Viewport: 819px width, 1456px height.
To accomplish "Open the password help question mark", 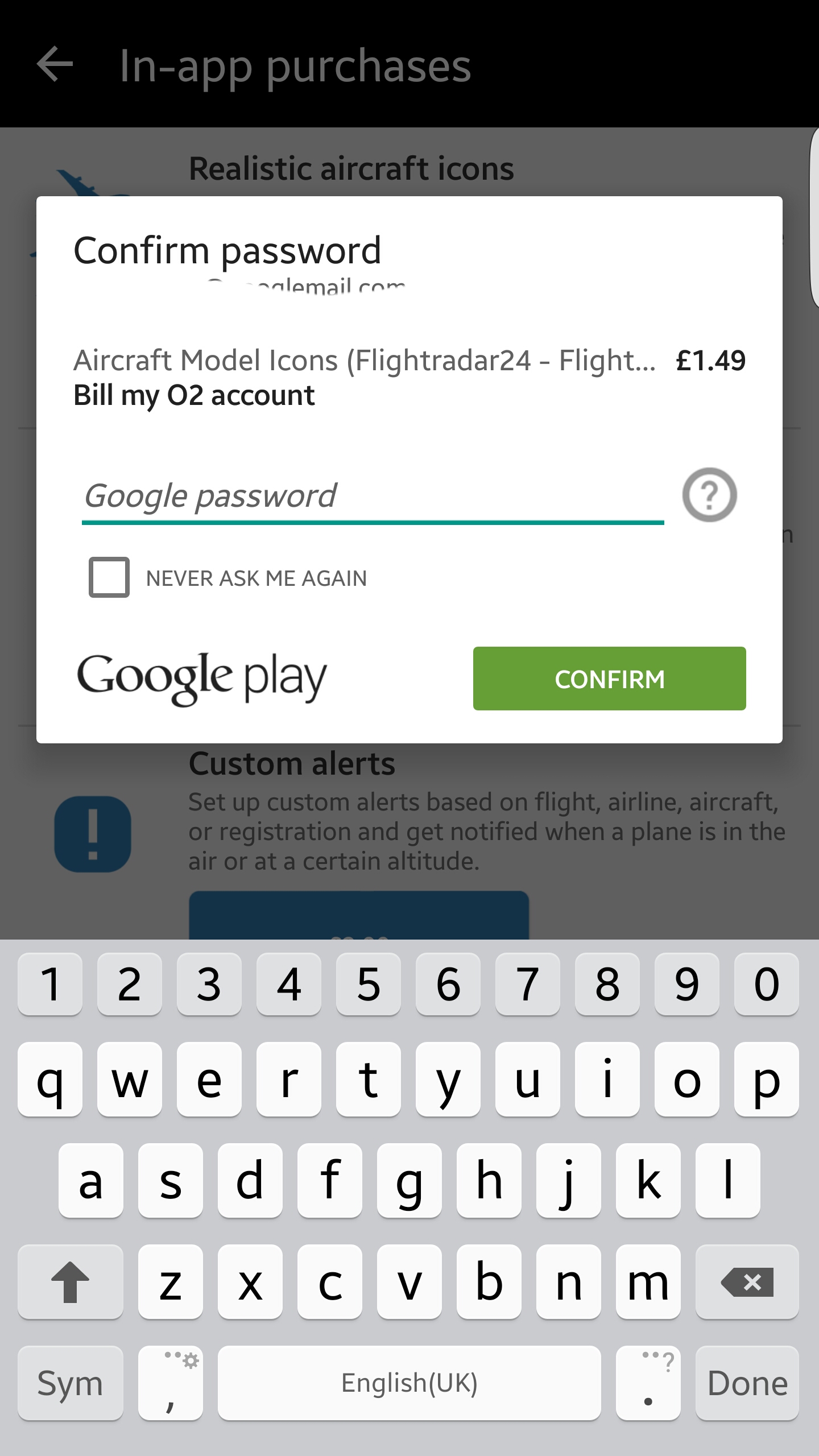I will pyautogui.click(x=709, y=495).
